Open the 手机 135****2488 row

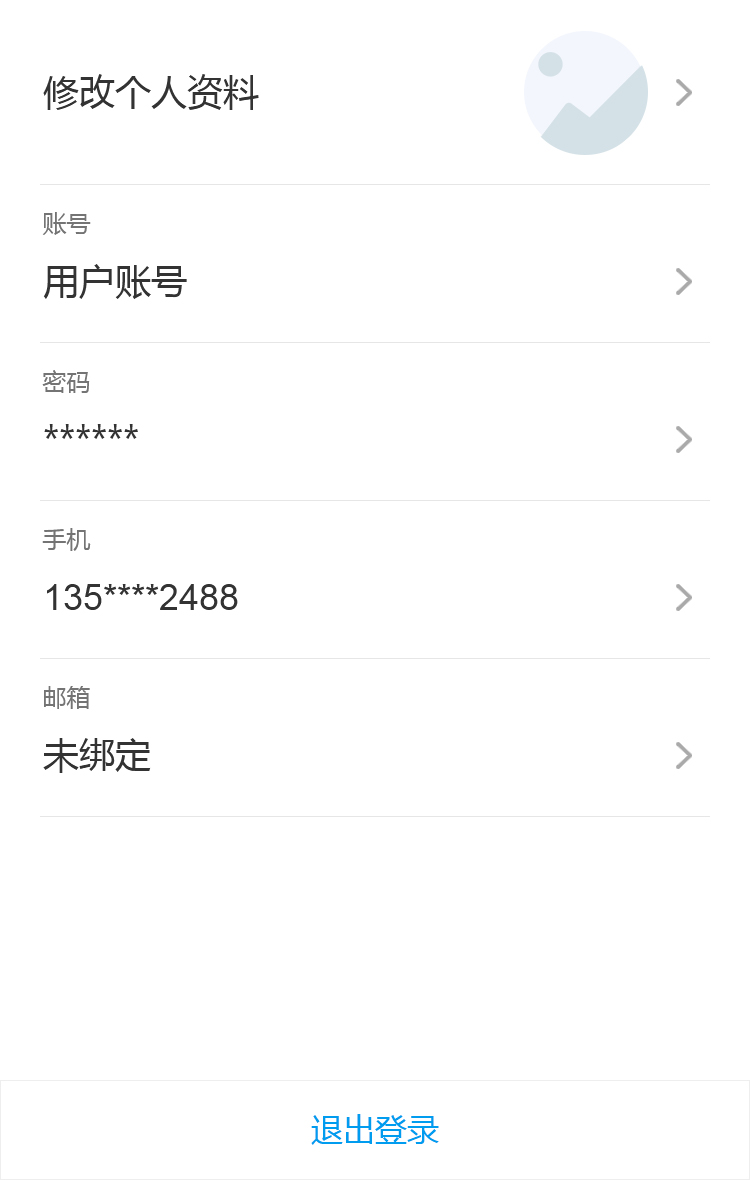(x=374, y=580)
